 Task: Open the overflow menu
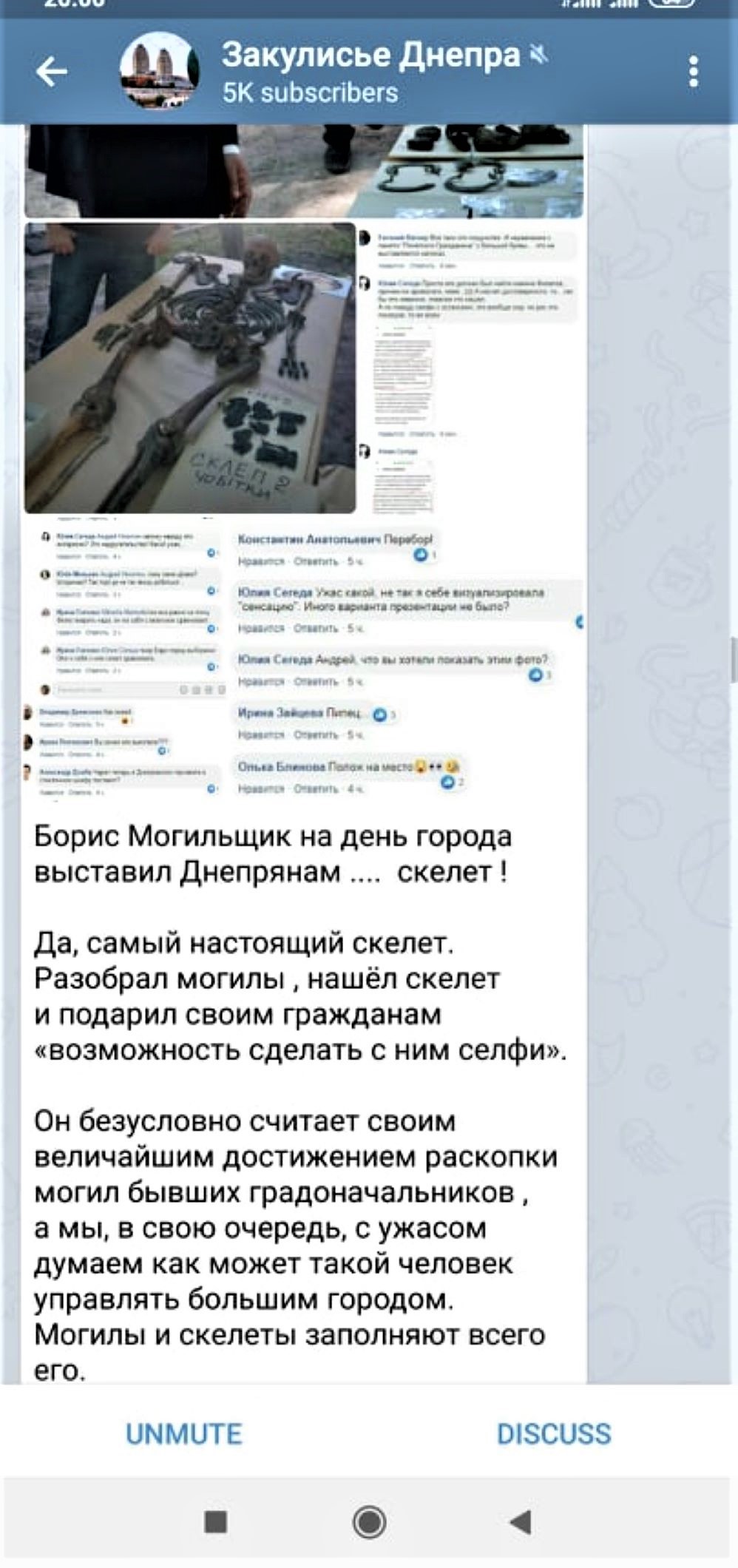point(693,72)
